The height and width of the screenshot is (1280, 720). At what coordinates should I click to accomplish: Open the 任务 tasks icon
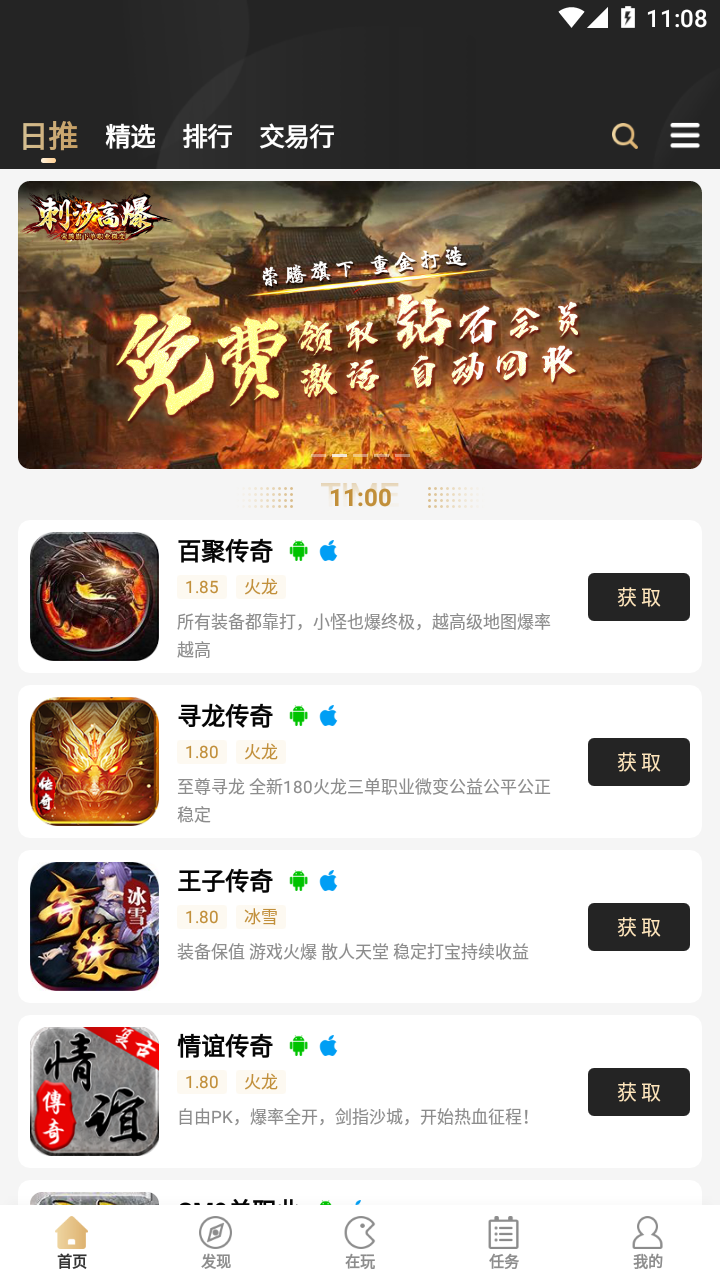(x=503, y=1240)
